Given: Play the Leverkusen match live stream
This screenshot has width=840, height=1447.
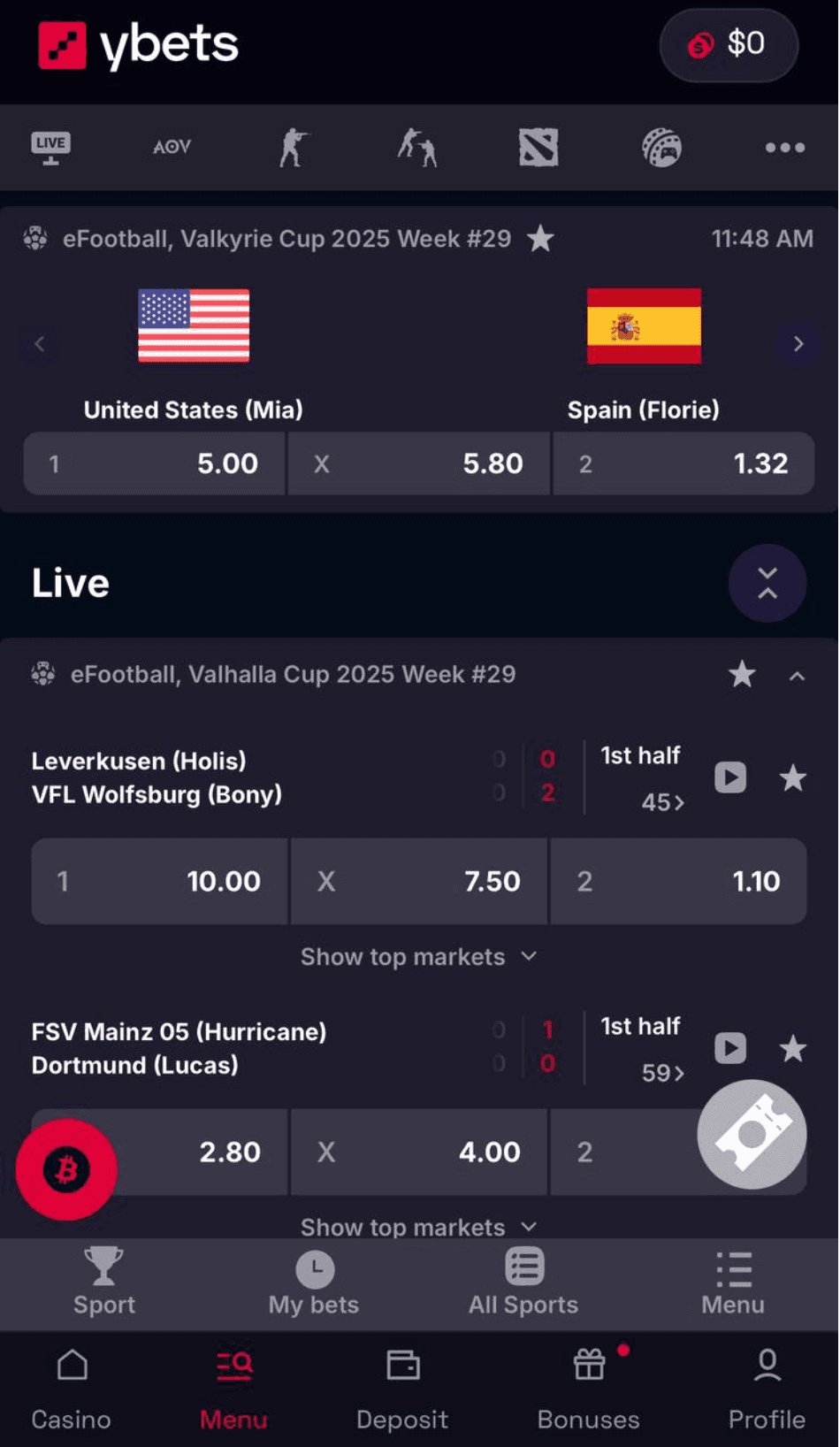Looking at the screenshot, I should pyautogui.click(x=730, y=777).
